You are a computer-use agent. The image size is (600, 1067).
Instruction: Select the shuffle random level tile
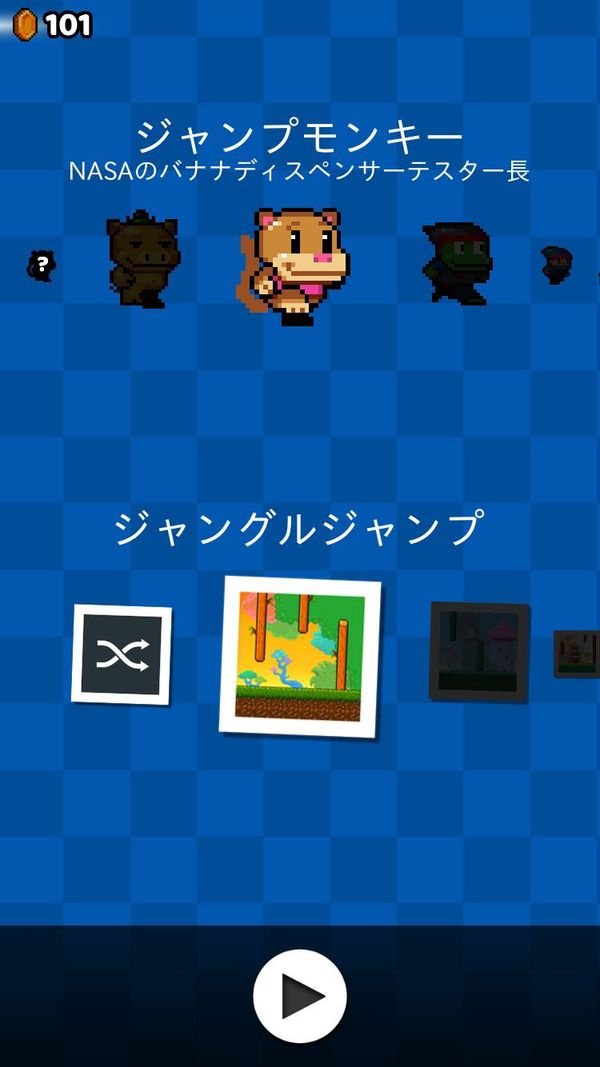[122, 655]
